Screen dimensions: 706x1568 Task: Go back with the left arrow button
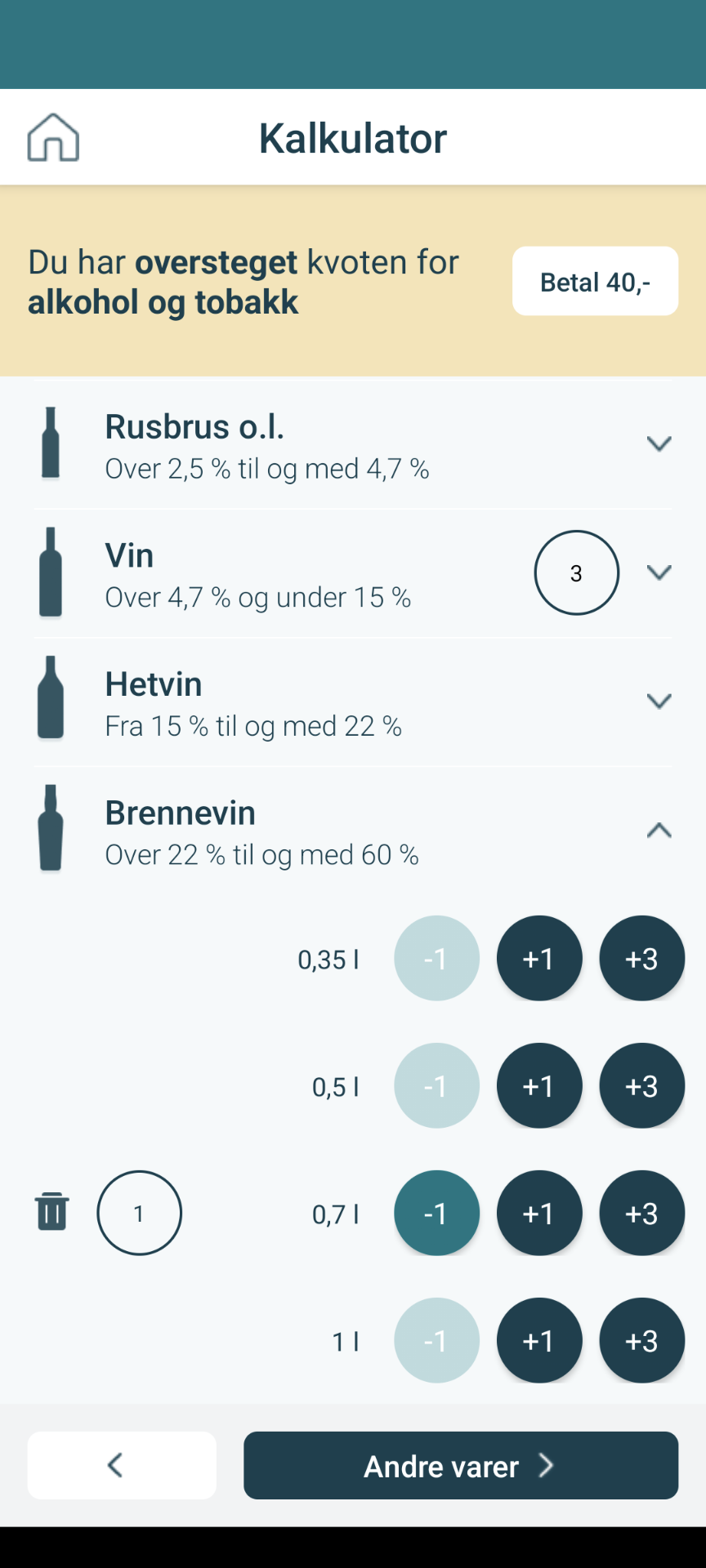pos(122,1465)
